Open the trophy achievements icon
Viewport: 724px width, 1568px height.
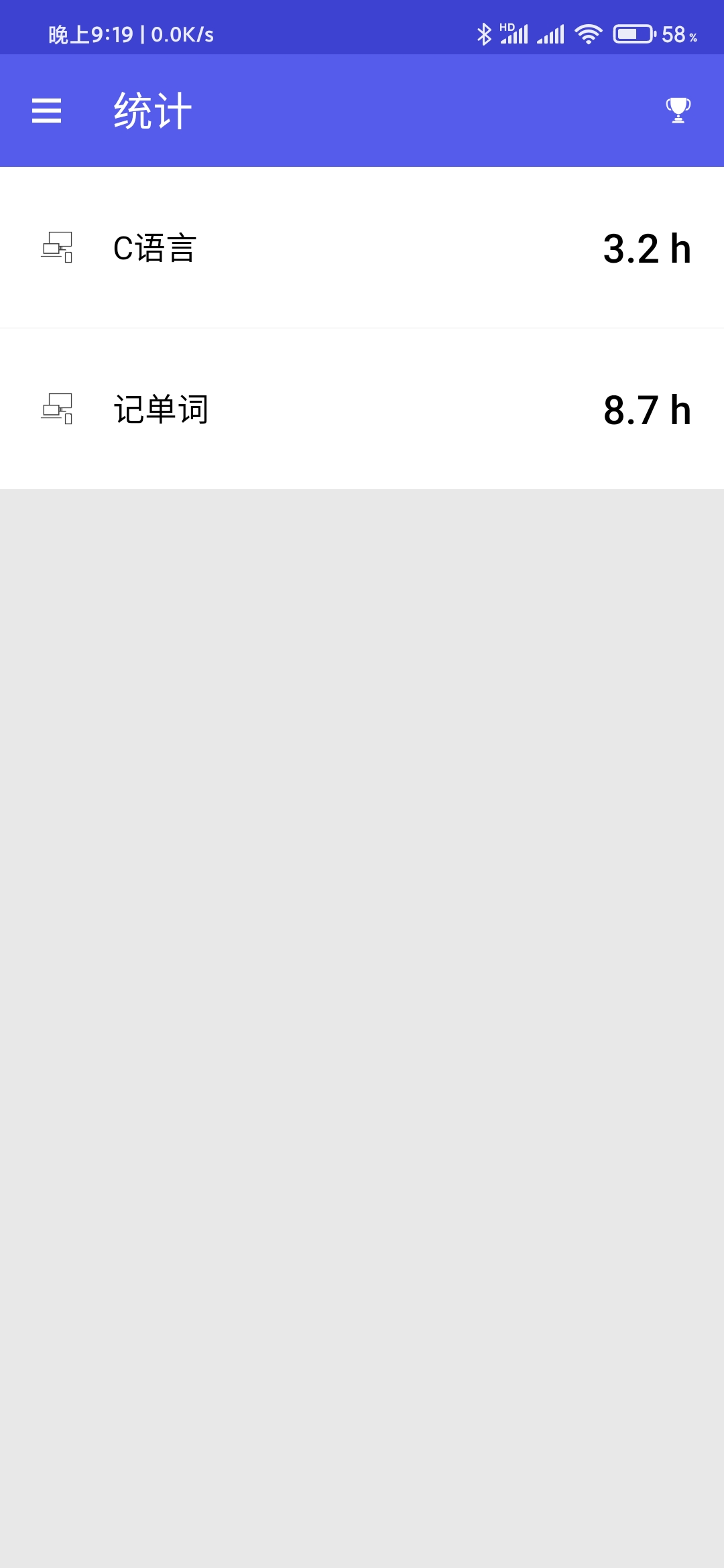pyautogui.click(x=678, y=111)
